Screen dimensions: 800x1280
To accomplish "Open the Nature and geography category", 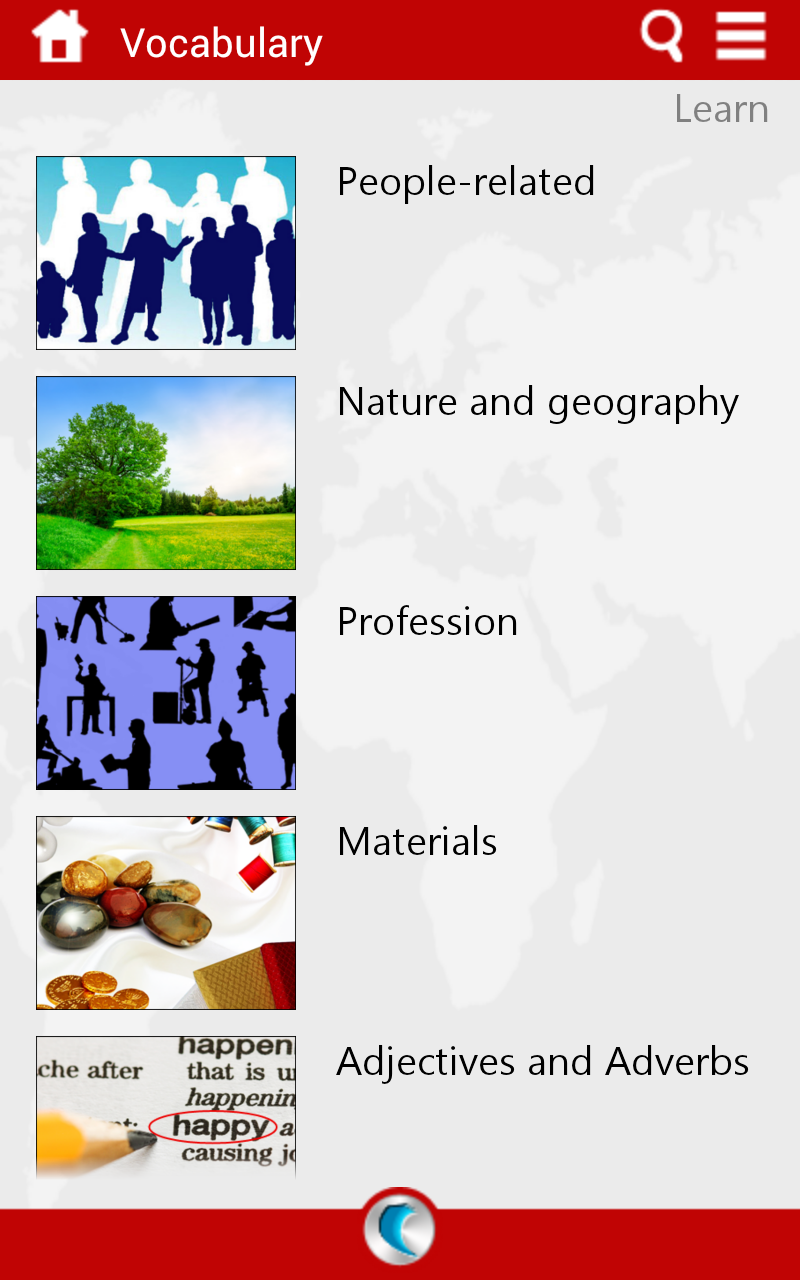I will (x=538, y=402).
